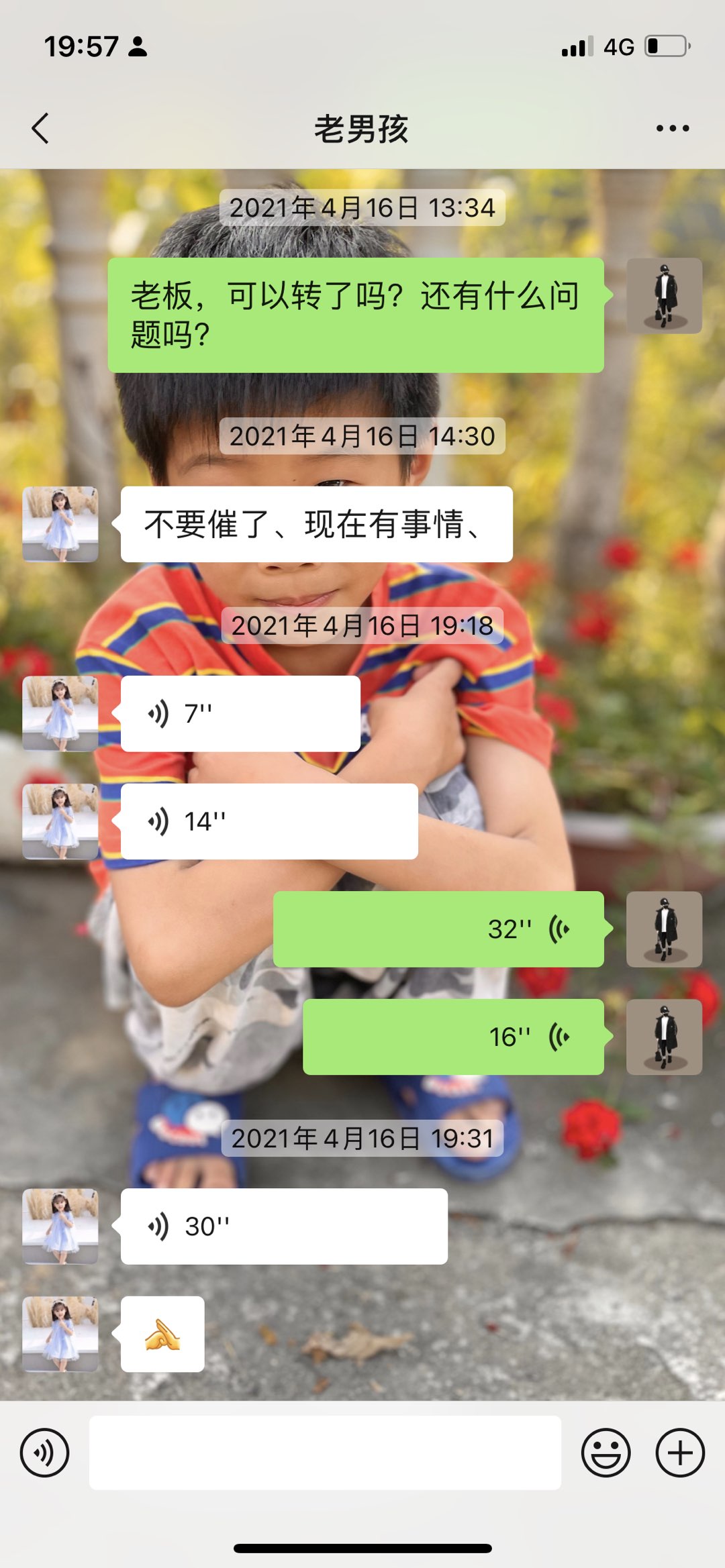This screenshot has height=1568, width=725.
Task: Switch to voice input mode
Action: [x=44, y=1453]
